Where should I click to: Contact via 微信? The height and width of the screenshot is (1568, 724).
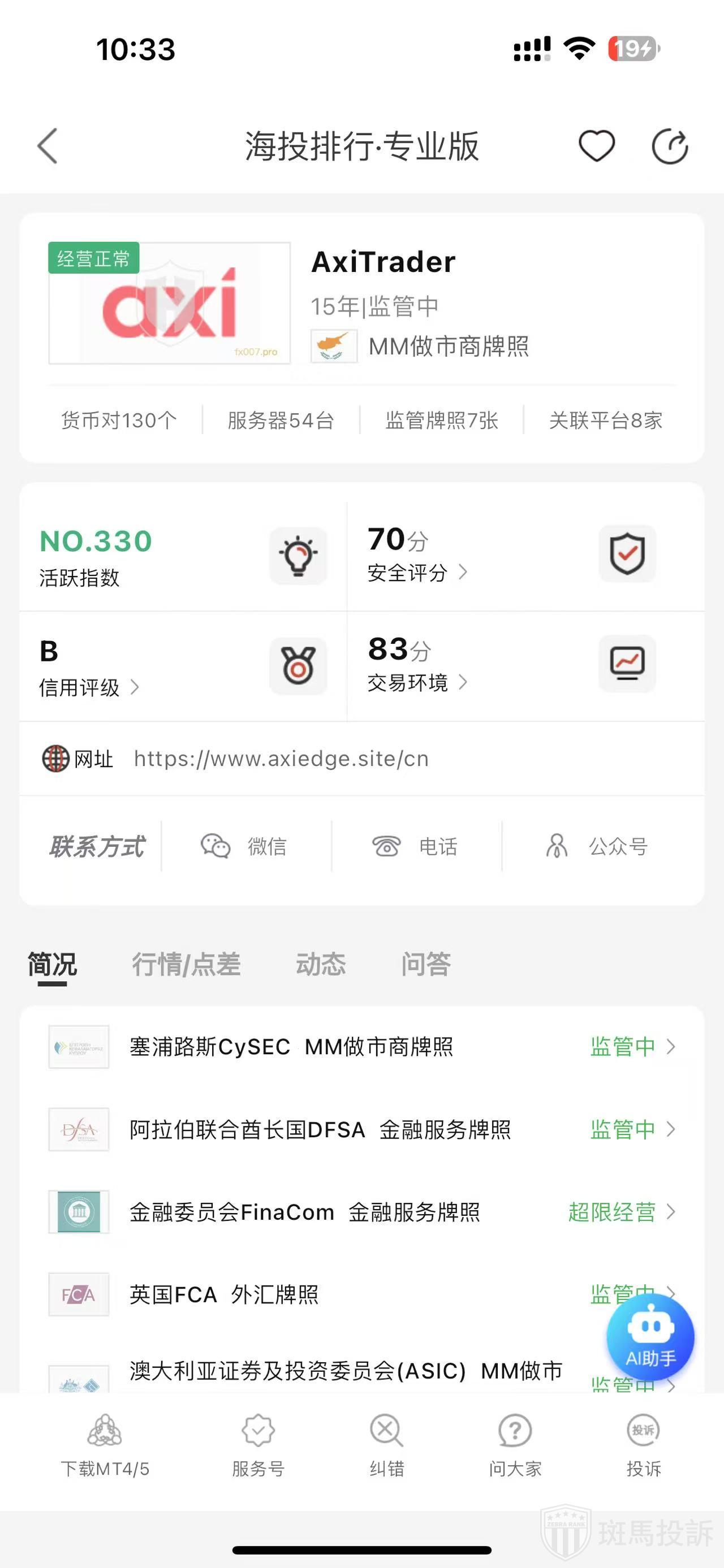pyautogui.click(x=245, y=846)
